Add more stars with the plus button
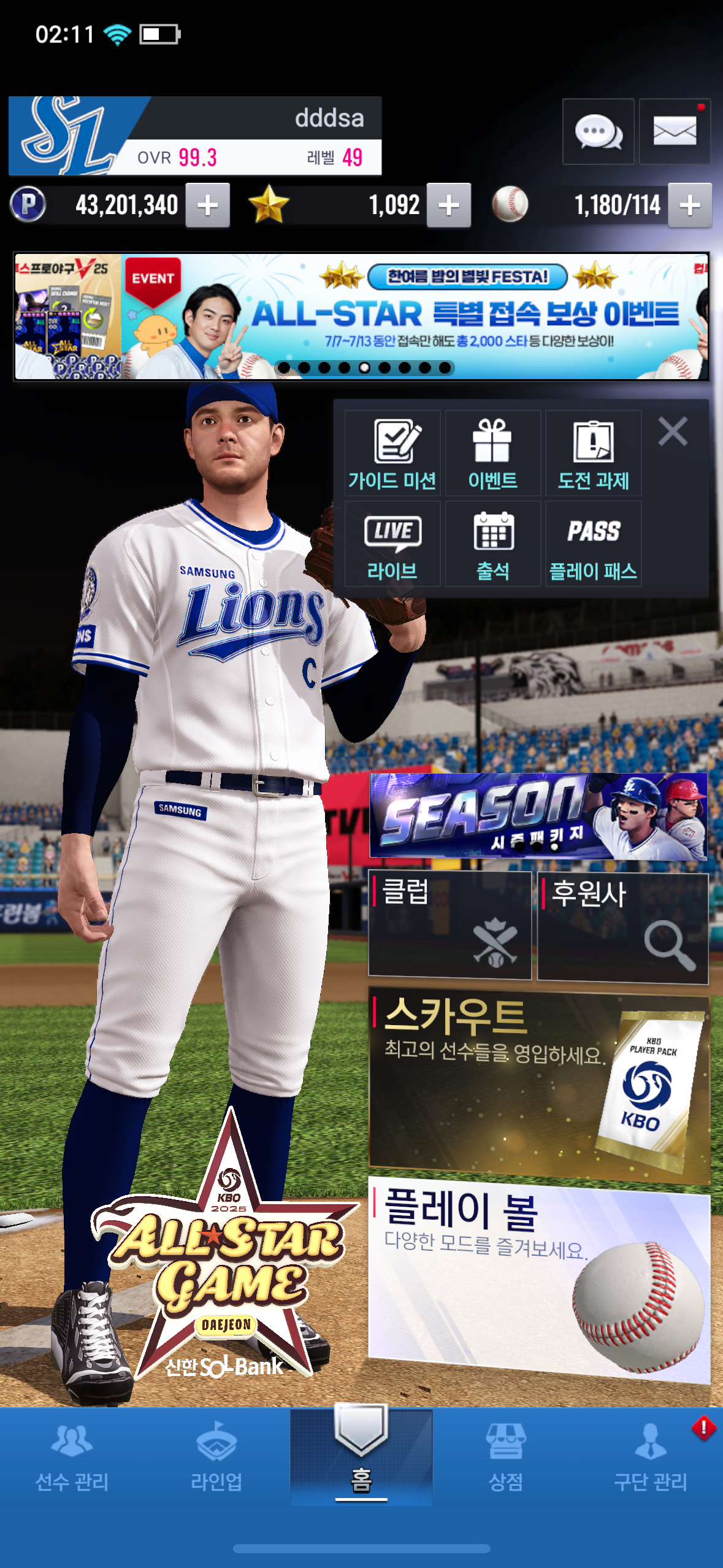 [x=449, y=206]
